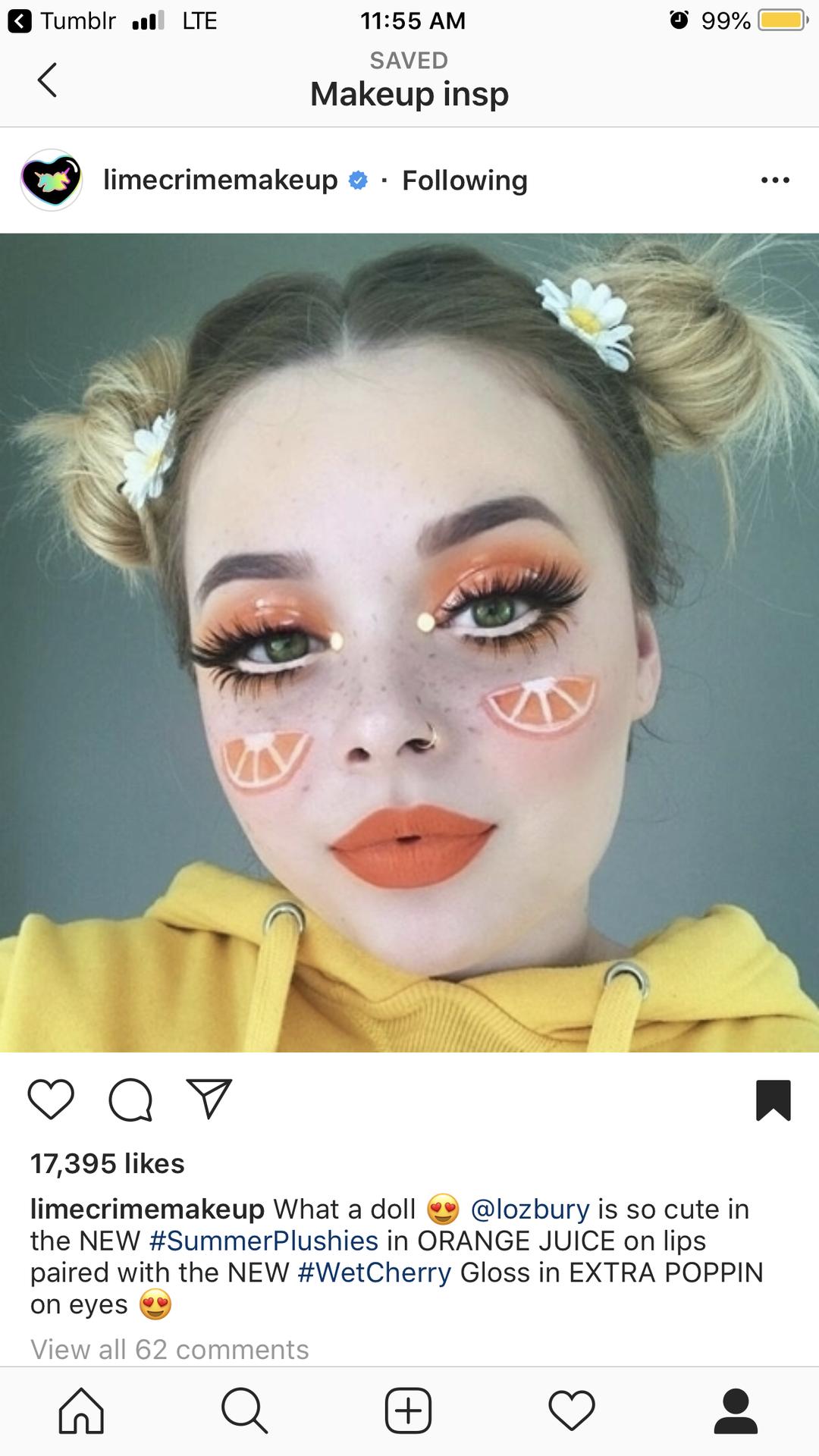Open the comment bubble icon
This screenshot has height=1456, width=819.
[130, 1100]
